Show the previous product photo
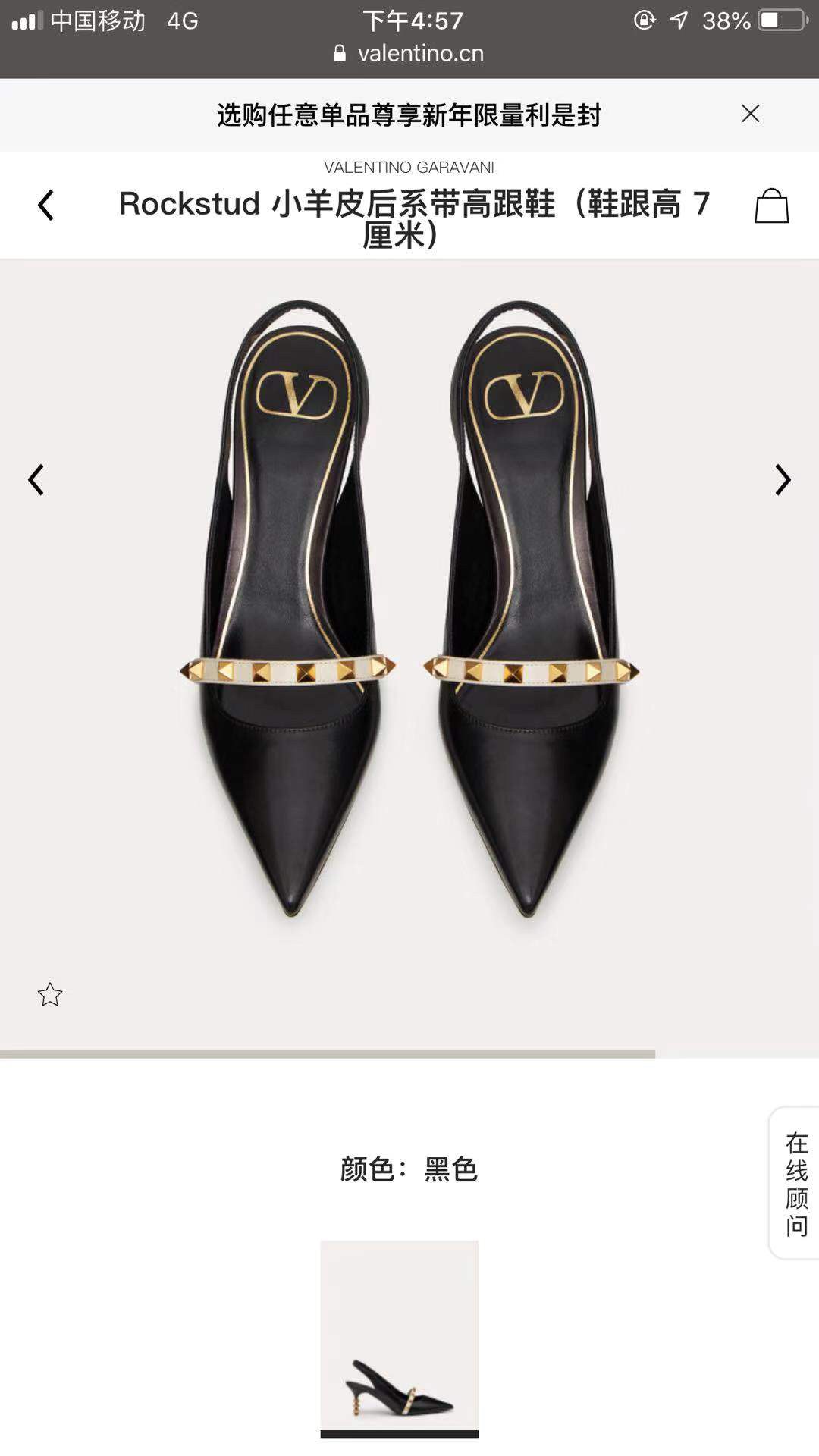819x1456 pixels. pyautogui.click(x=36, y=480)
